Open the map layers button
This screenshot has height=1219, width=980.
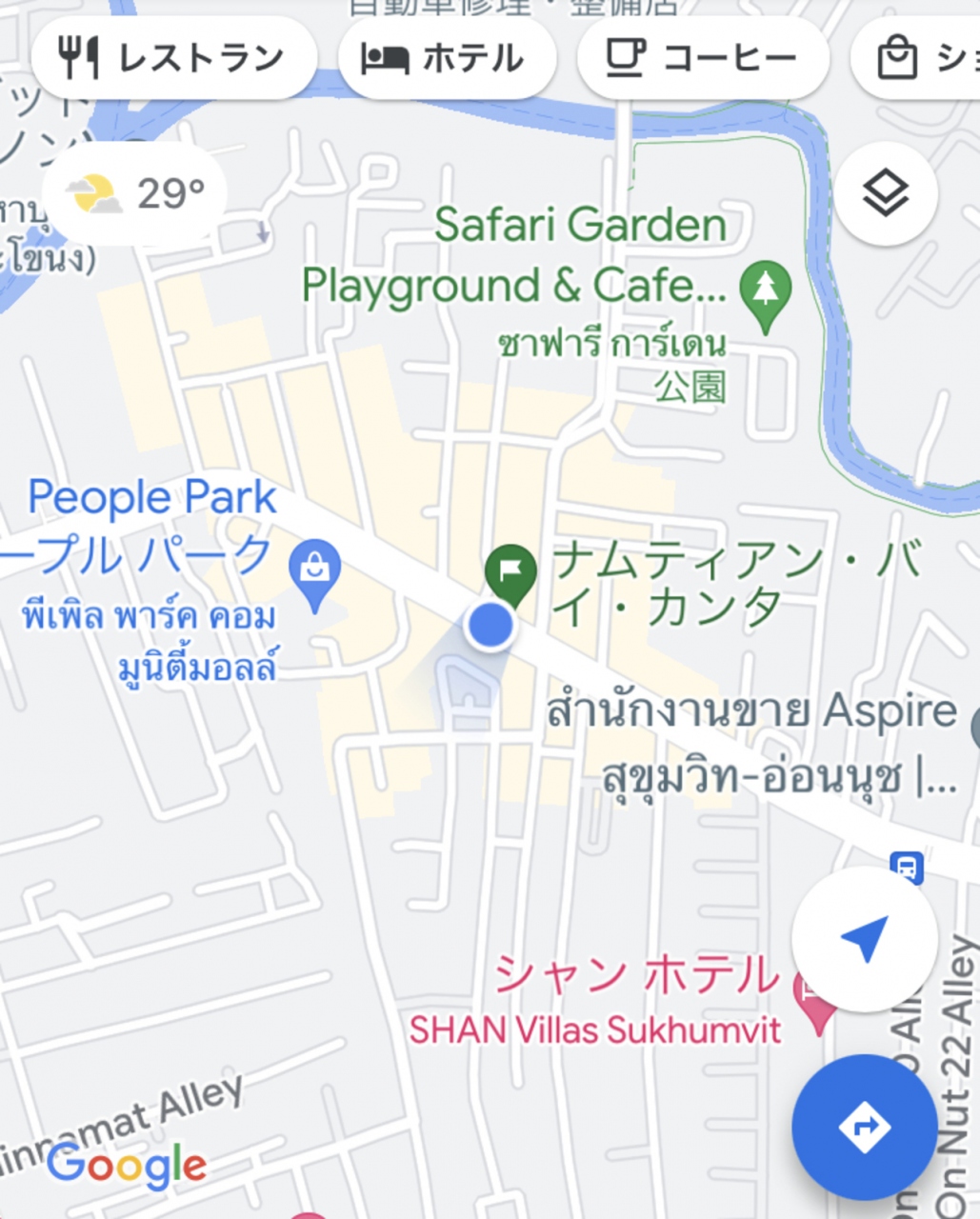coord(886,194)
